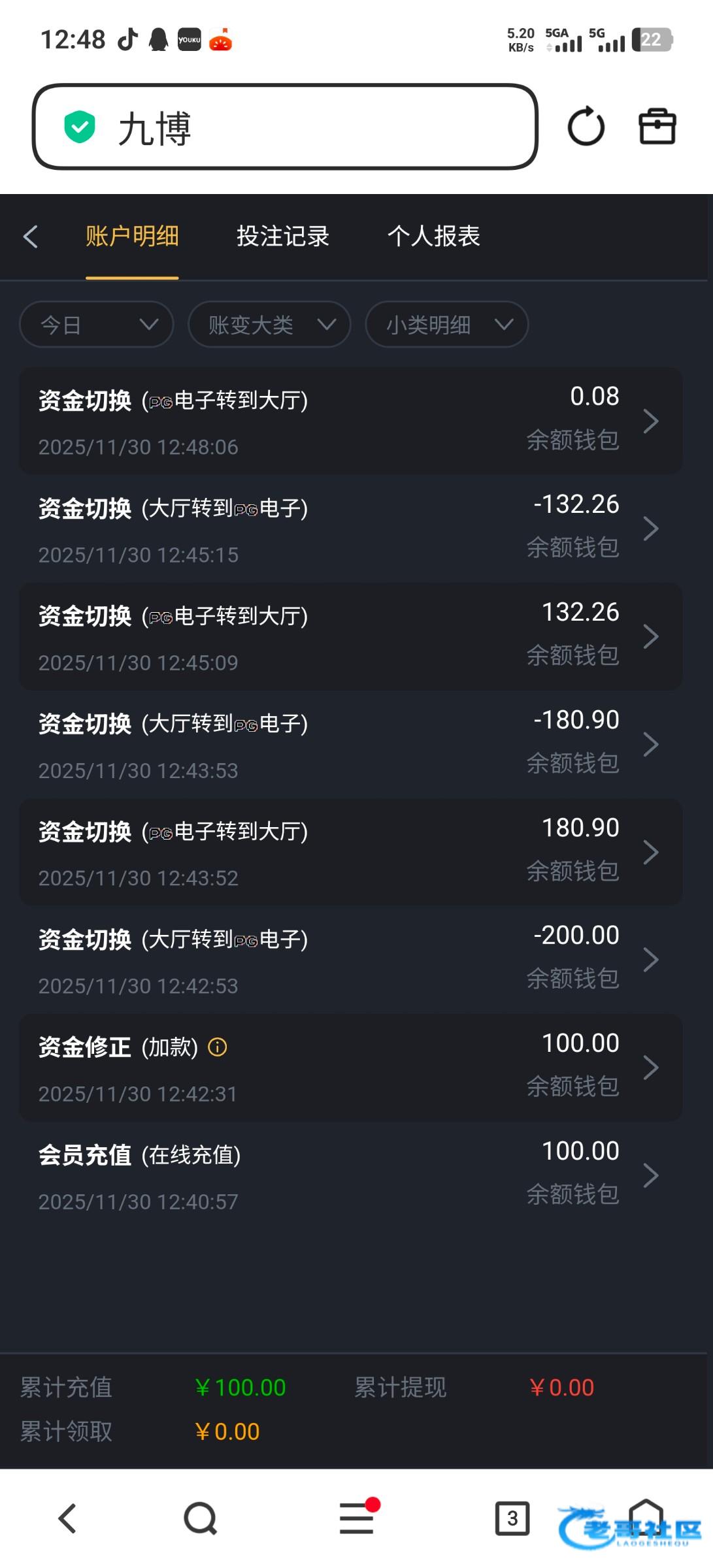Go back using the arrow beside 账户明细

pos(31,237)
